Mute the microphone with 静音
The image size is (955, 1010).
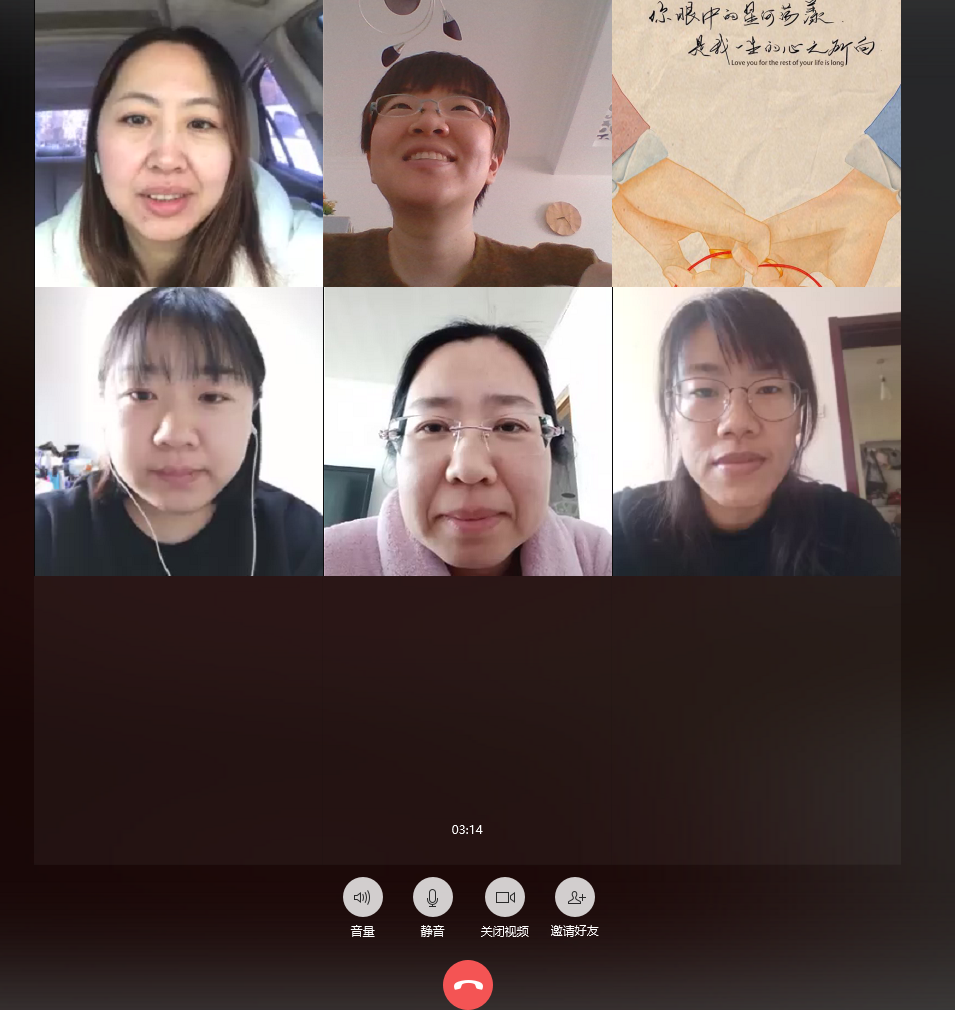pyautogui.click(x=432, y=897)
